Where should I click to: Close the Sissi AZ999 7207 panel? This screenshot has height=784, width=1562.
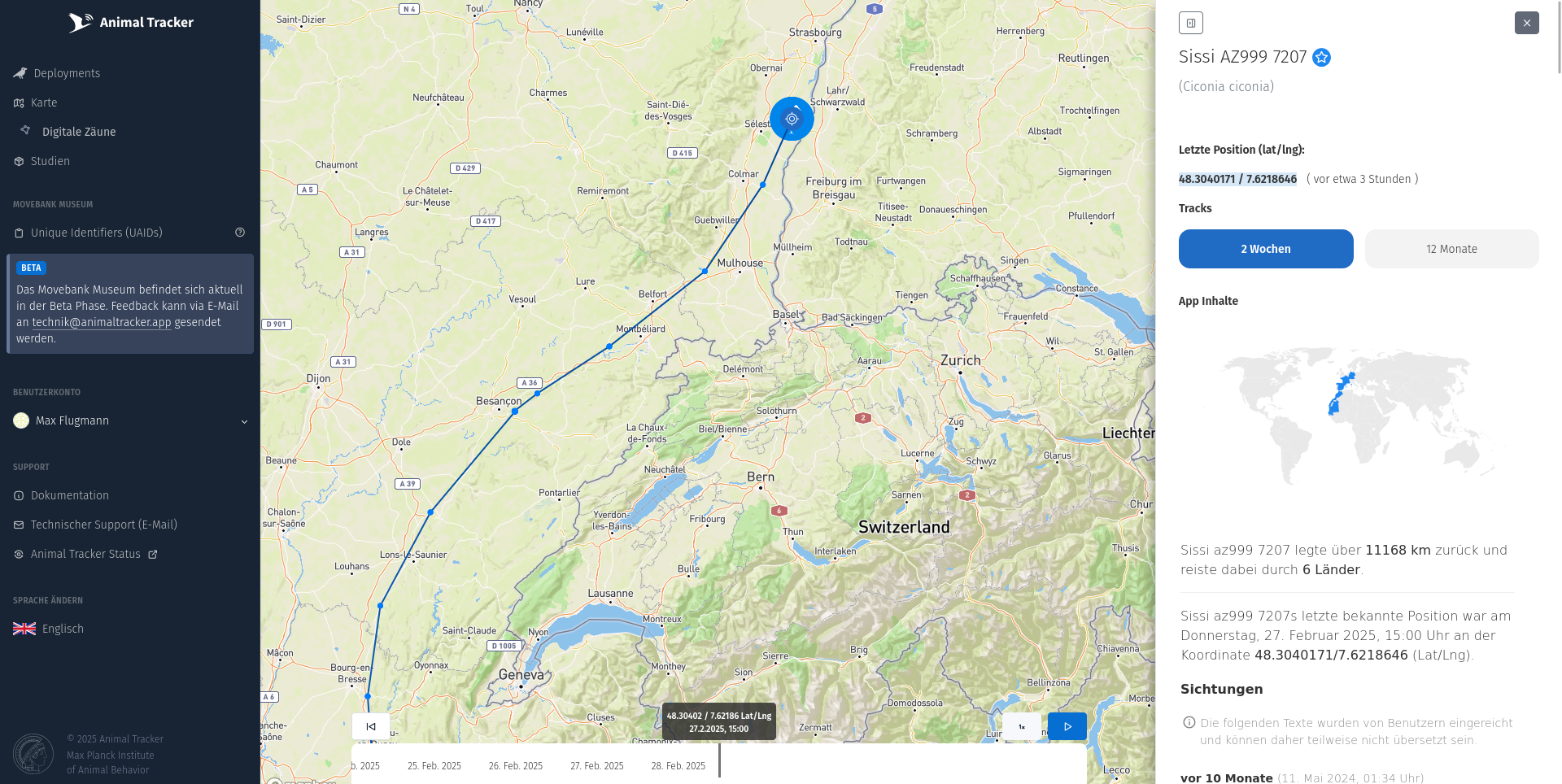(x=1526, y=23)
